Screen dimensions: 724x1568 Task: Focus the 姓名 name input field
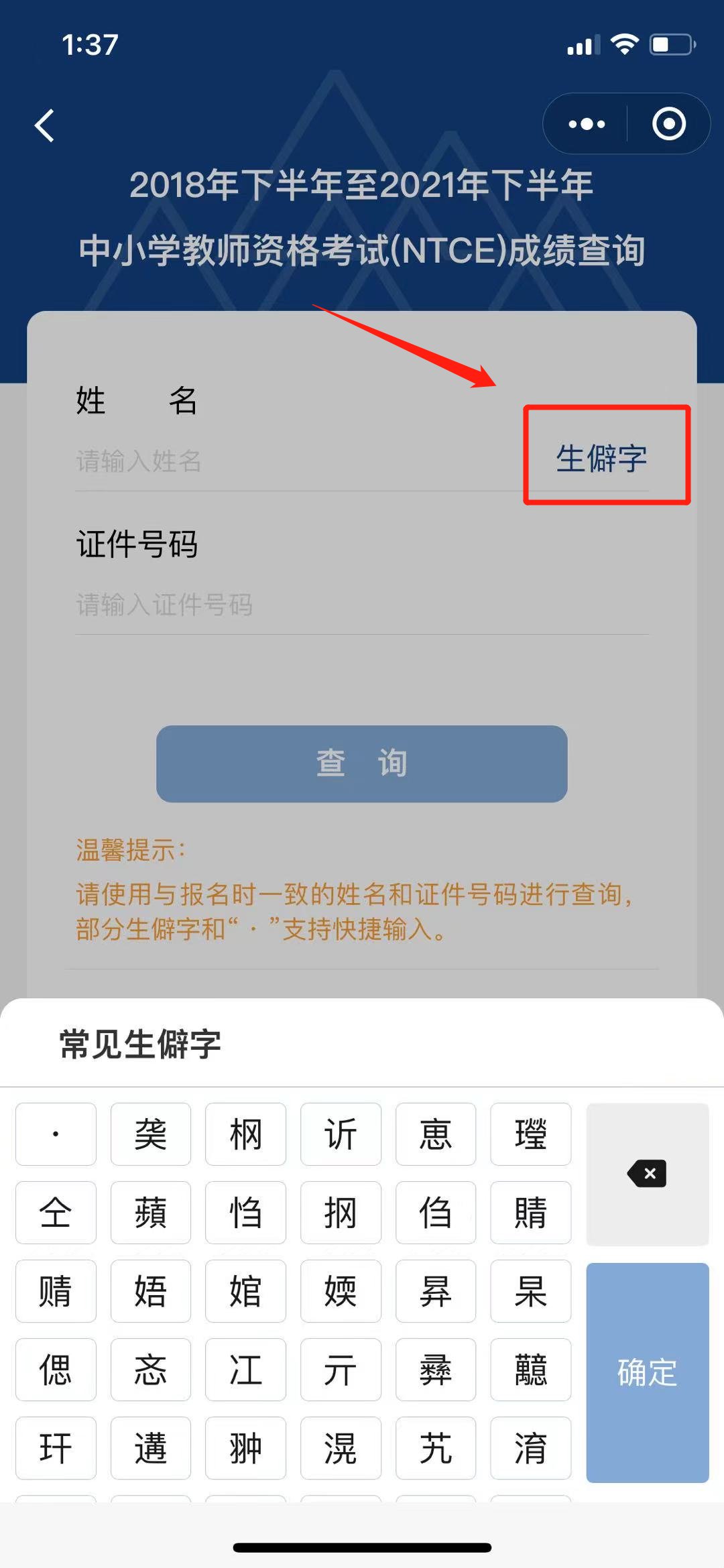pos(295,461)
